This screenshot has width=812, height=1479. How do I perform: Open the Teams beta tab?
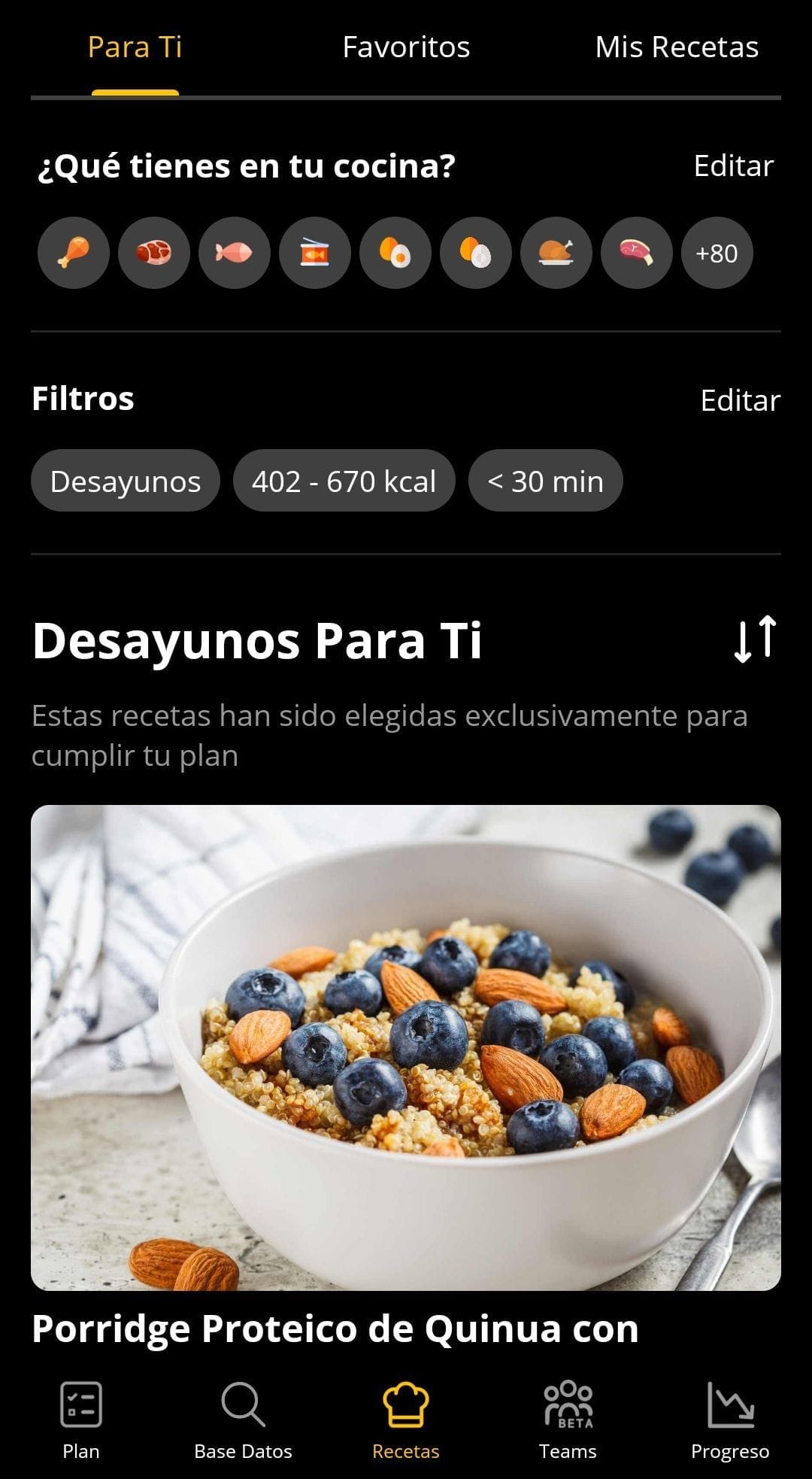568,1419
